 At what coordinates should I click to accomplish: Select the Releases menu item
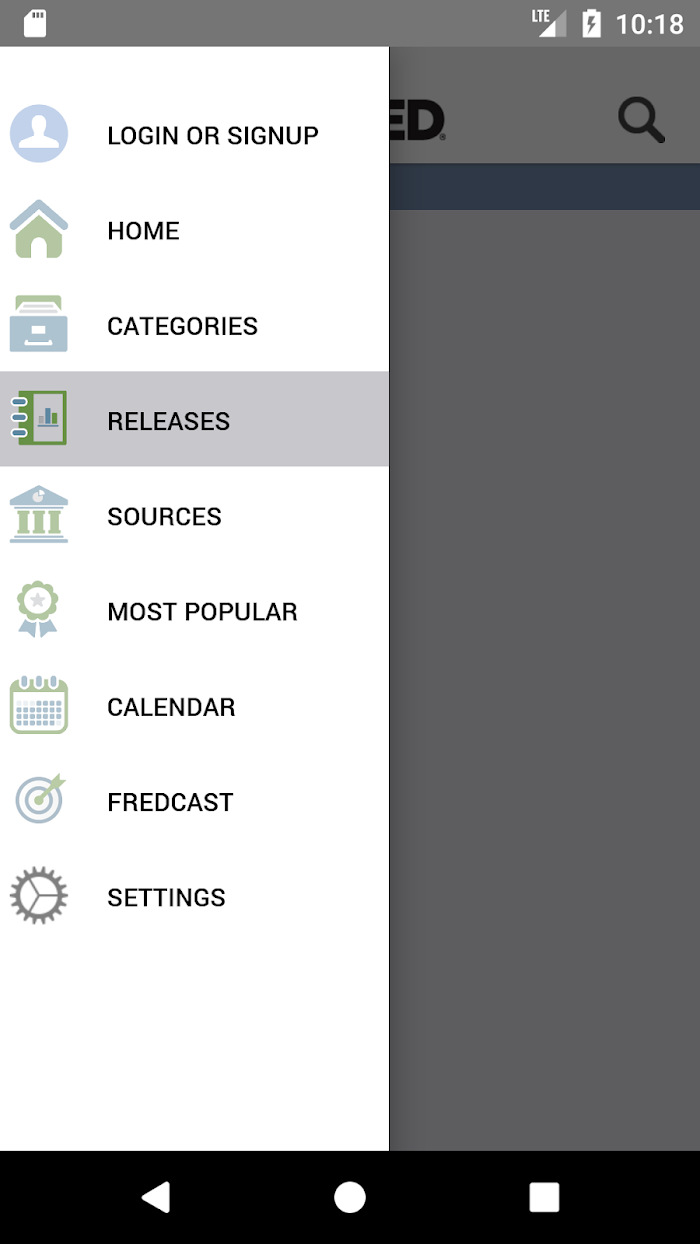(x=194, y=420)
